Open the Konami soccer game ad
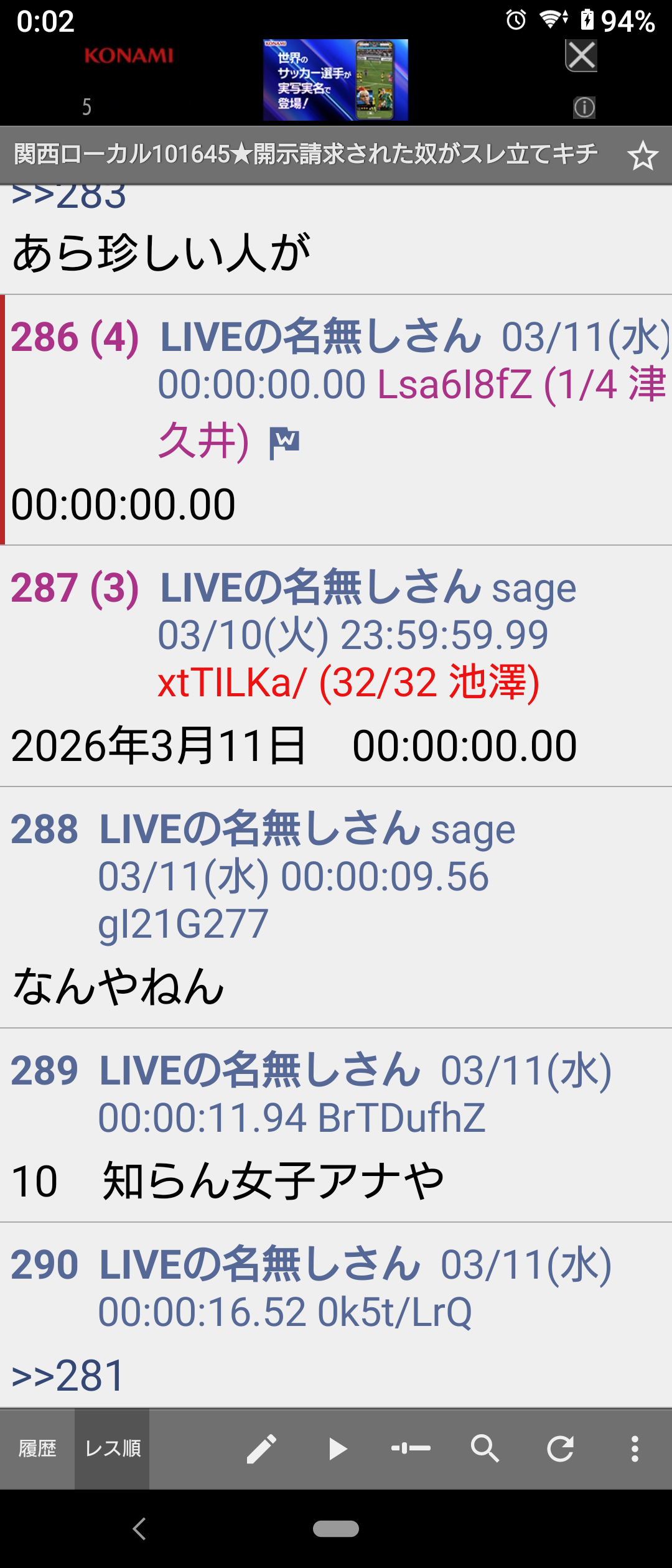This screenshot has height=1568, width=672. click(335, 80)
